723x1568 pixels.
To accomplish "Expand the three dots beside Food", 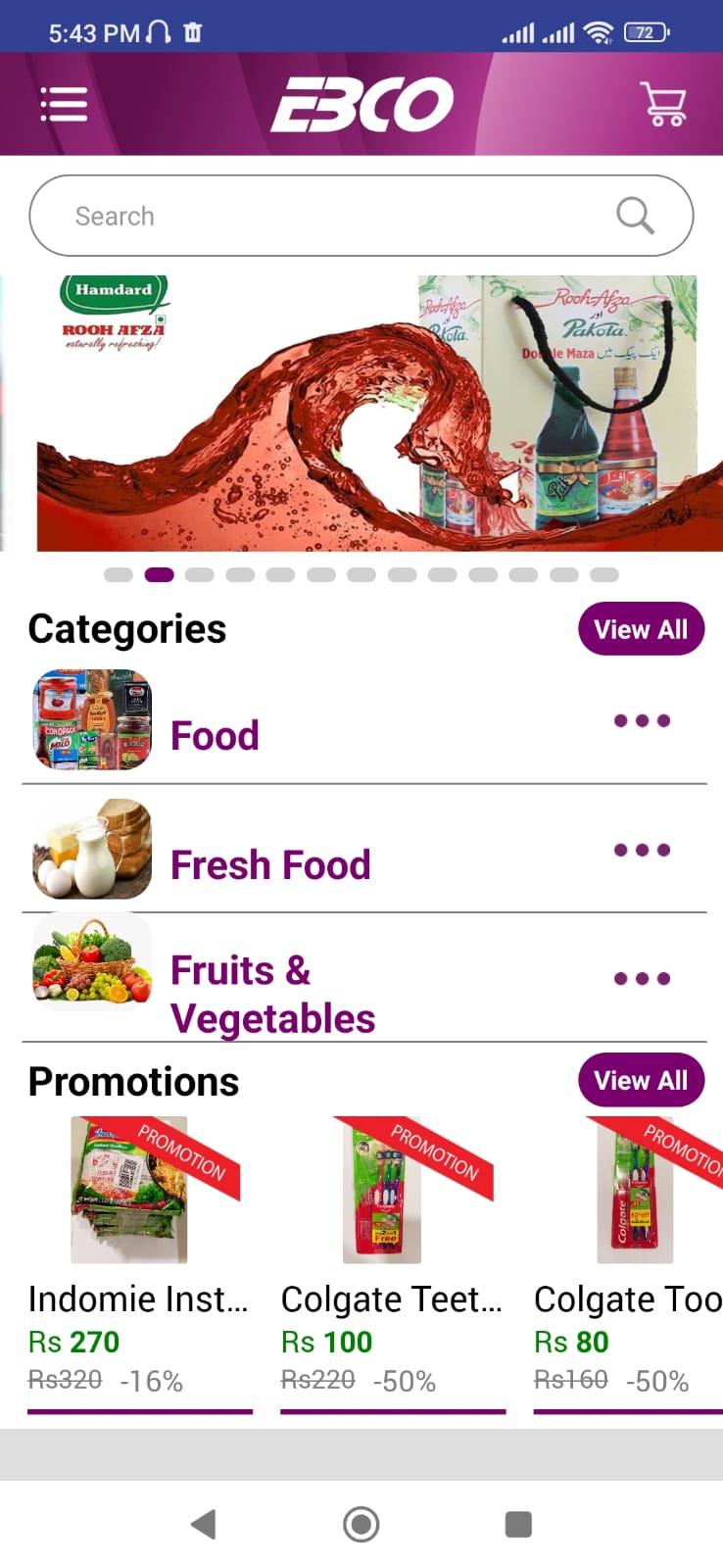I will (x=642, y=721).
